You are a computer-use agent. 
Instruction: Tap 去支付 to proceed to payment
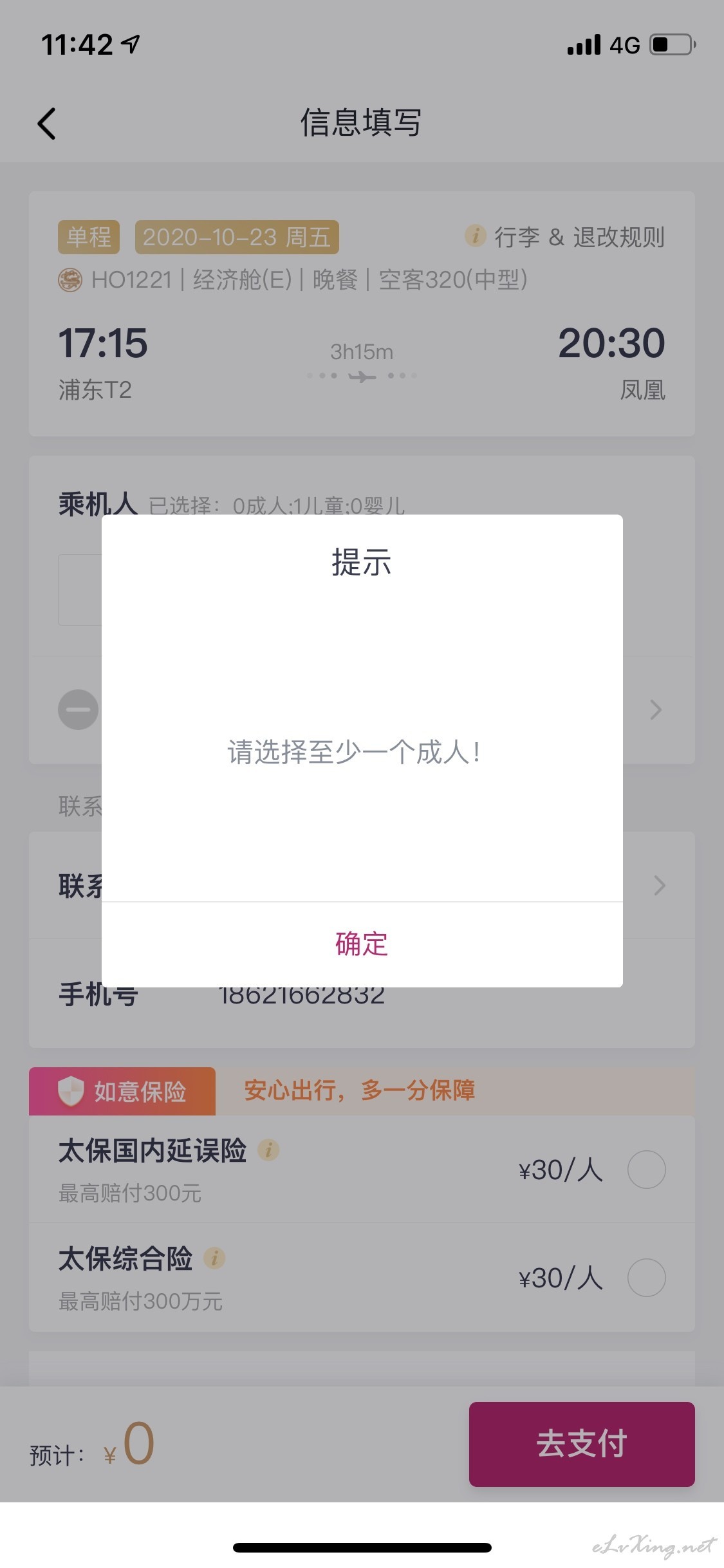[x=582, y=1444]
